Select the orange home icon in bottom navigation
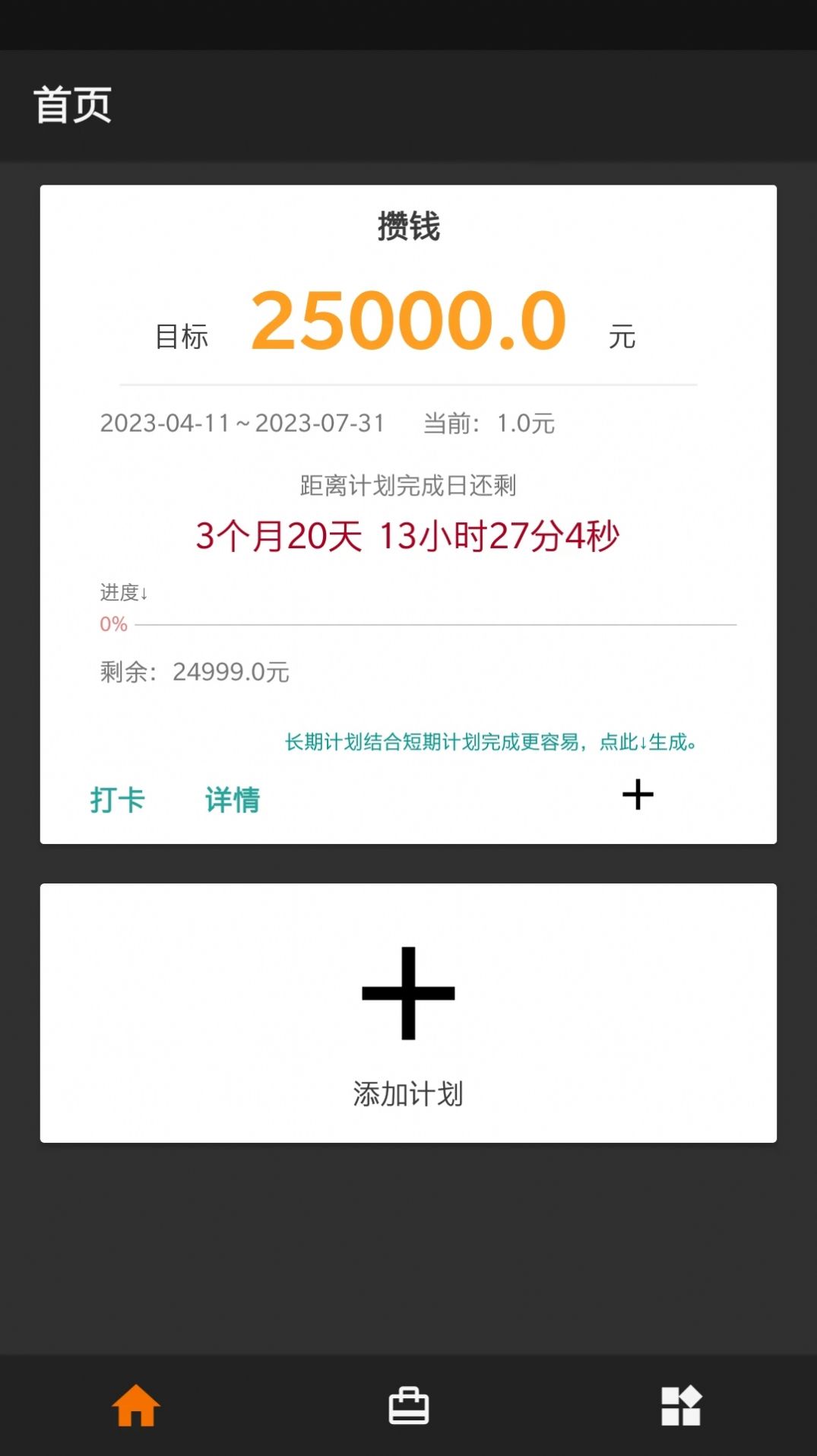This screenshot has width=817, height=1456. [135, 1405]
